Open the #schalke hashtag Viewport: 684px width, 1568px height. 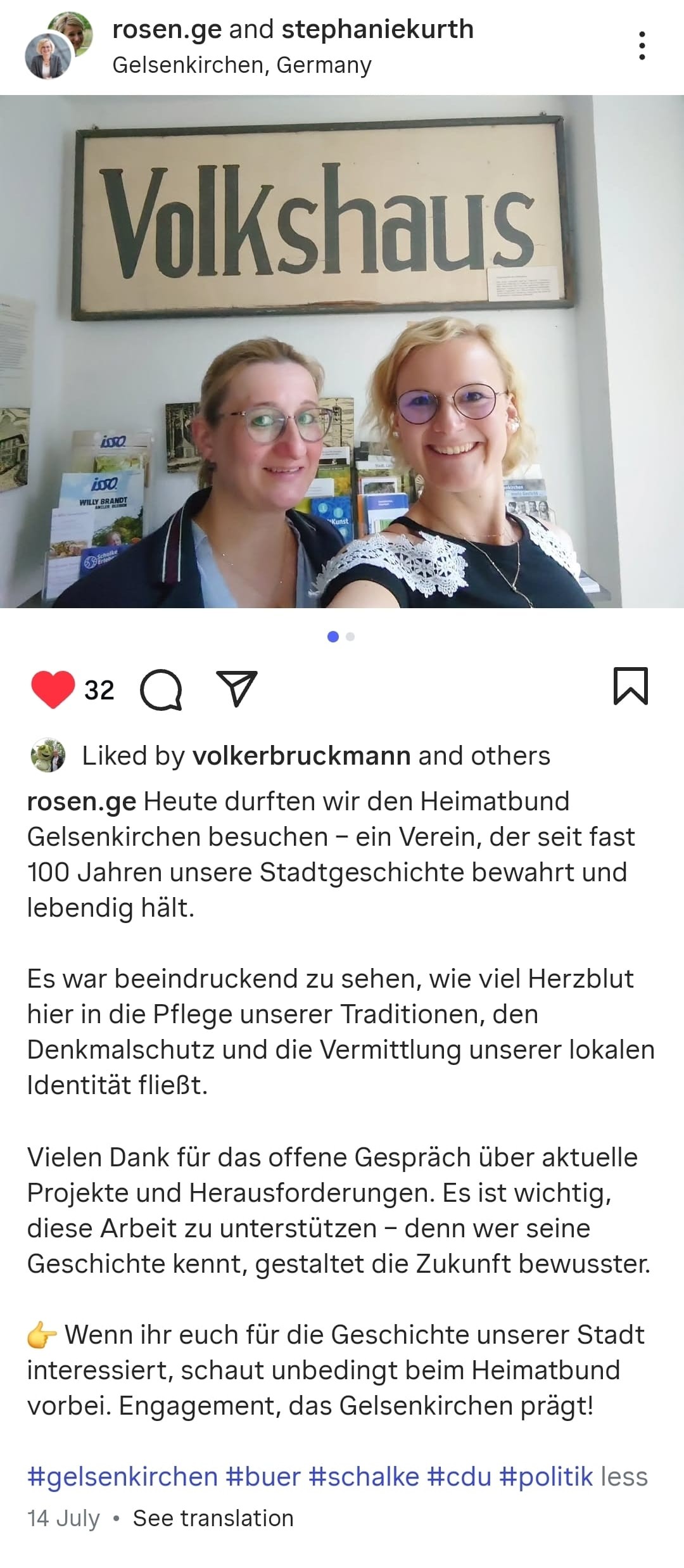coord(364,1477)
